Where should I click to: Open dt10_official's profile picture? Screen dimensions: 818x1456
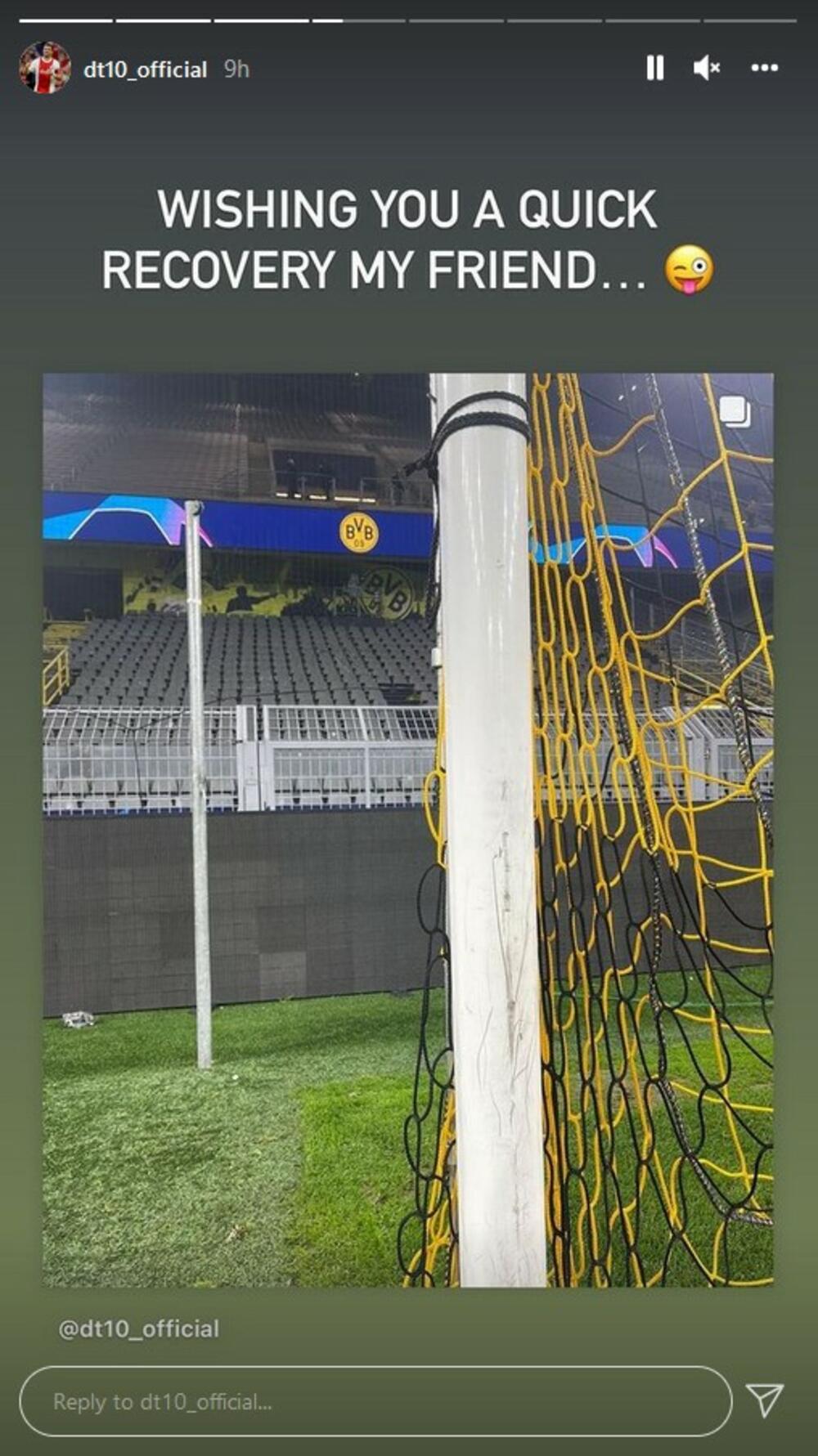[x=45, y=68]
